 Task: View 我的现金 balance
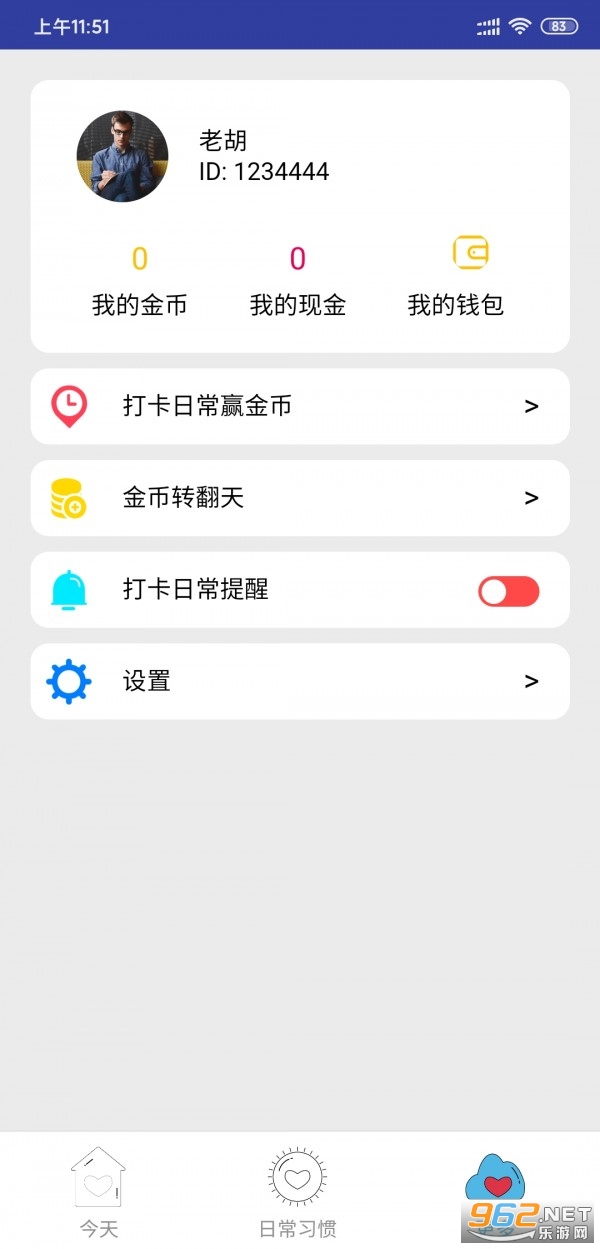tap(297, 282)
